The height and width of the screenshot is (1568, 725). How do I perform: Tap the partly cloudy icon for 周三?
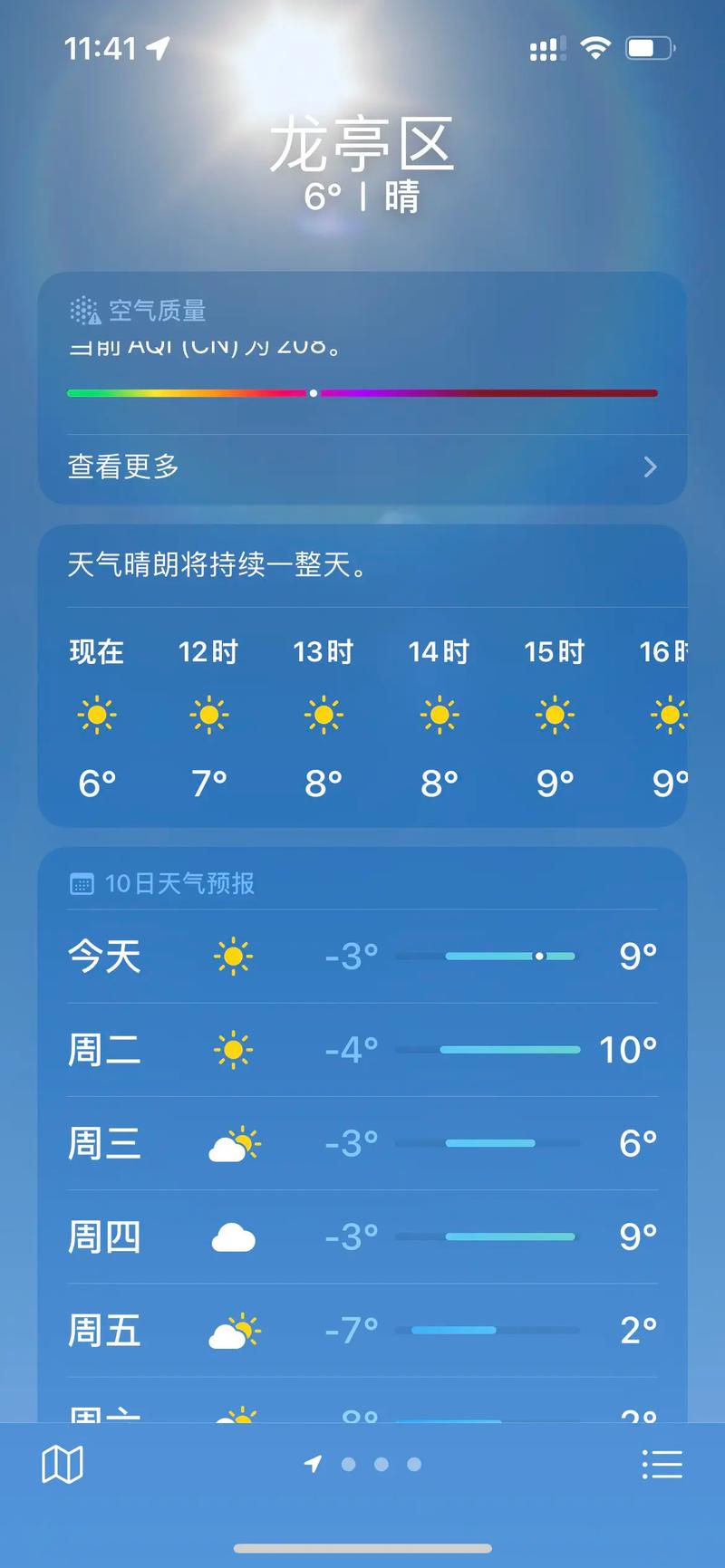click(234, 1144)
